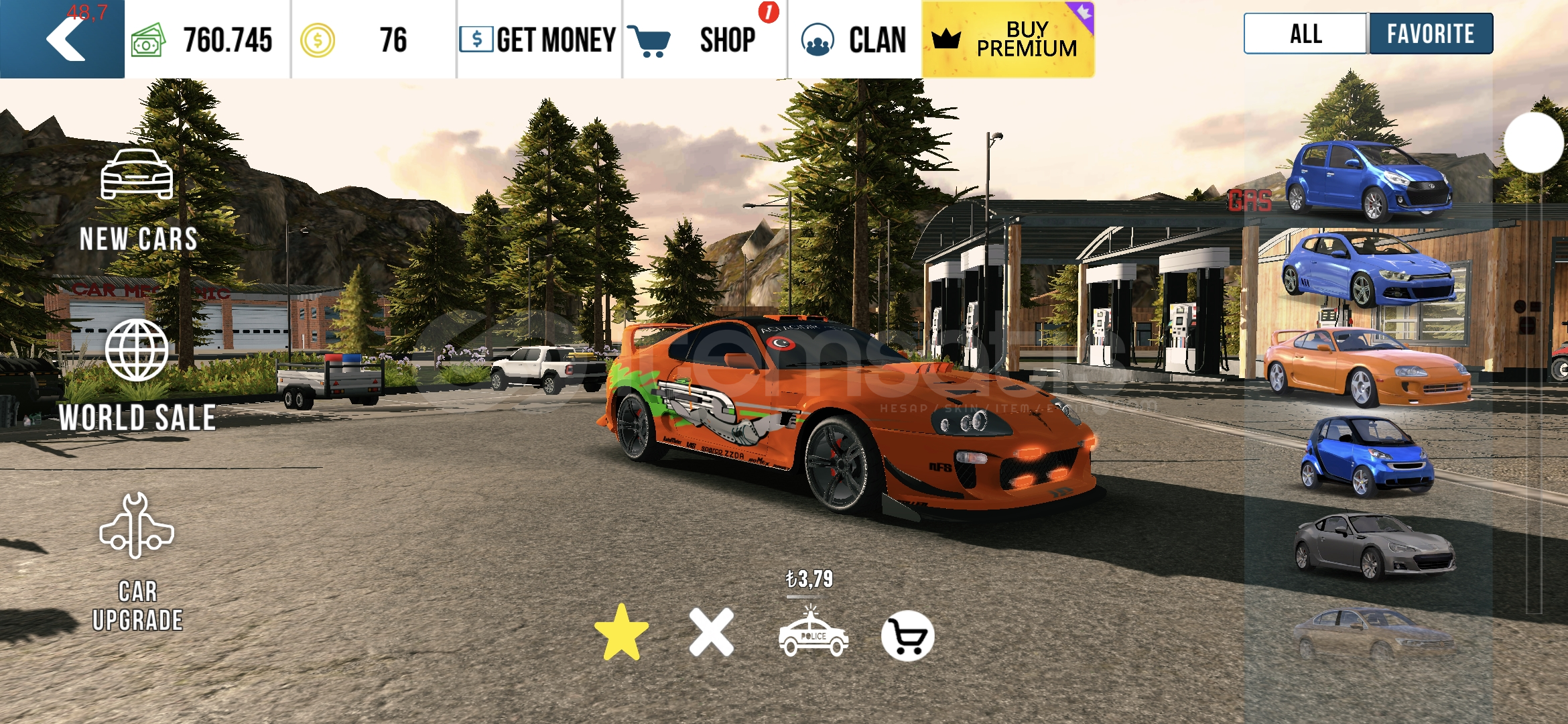Select the small blue smart car
1568x724 pixels.
pyautogui.click(x=1367, y=456)
